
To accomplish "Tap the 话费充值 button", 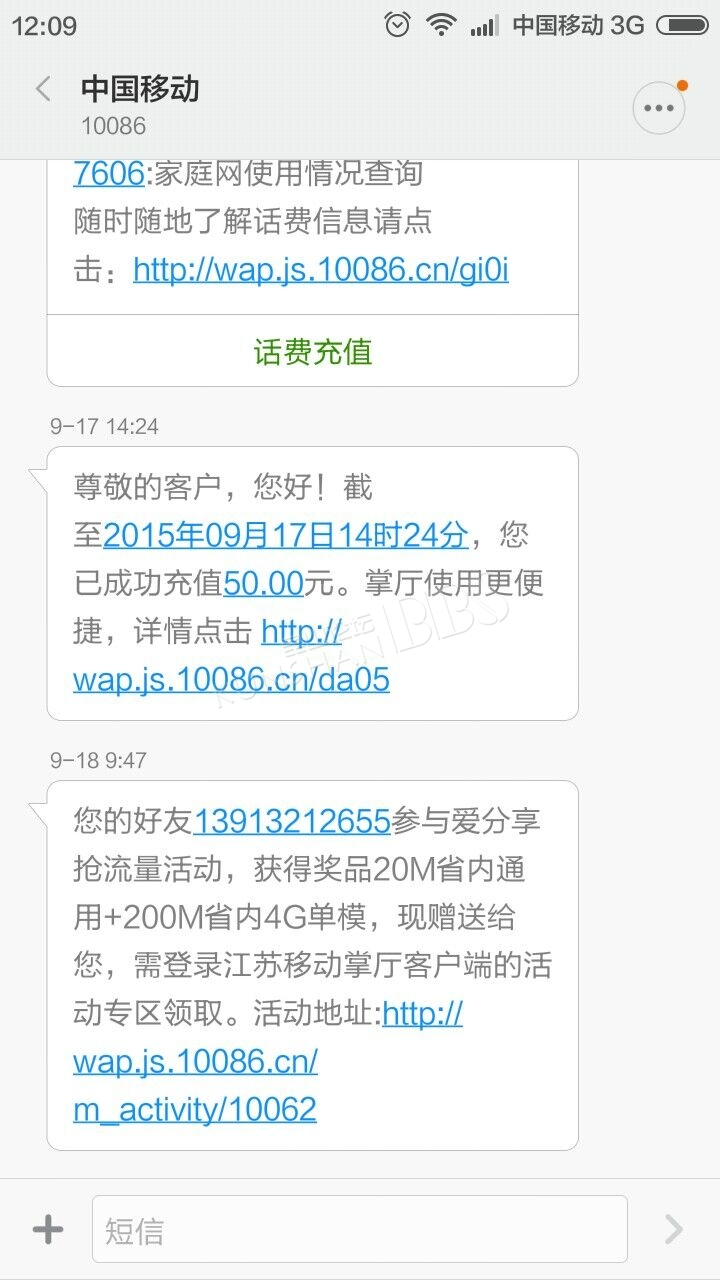I will click(x=313, y=351).
